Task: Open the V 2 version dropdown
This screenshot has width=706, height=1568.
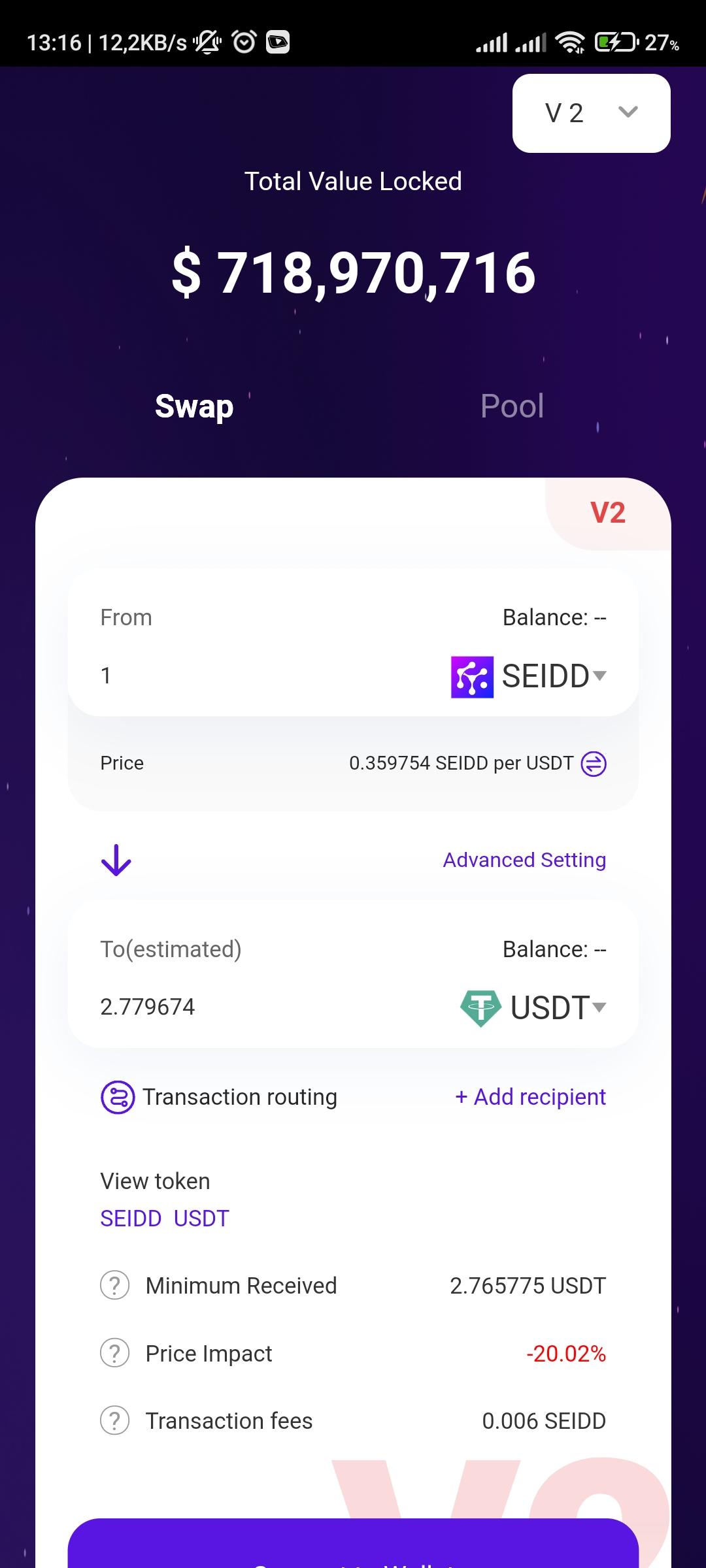Action: click(x=591, y=113)
